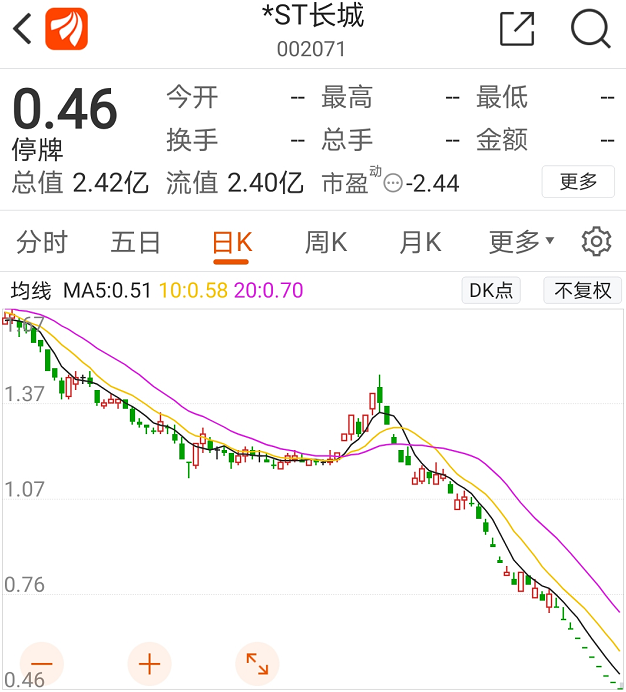Screen dimensions: 626x692
Task: Go back using the arrow
Action: [x=23, y=30]
